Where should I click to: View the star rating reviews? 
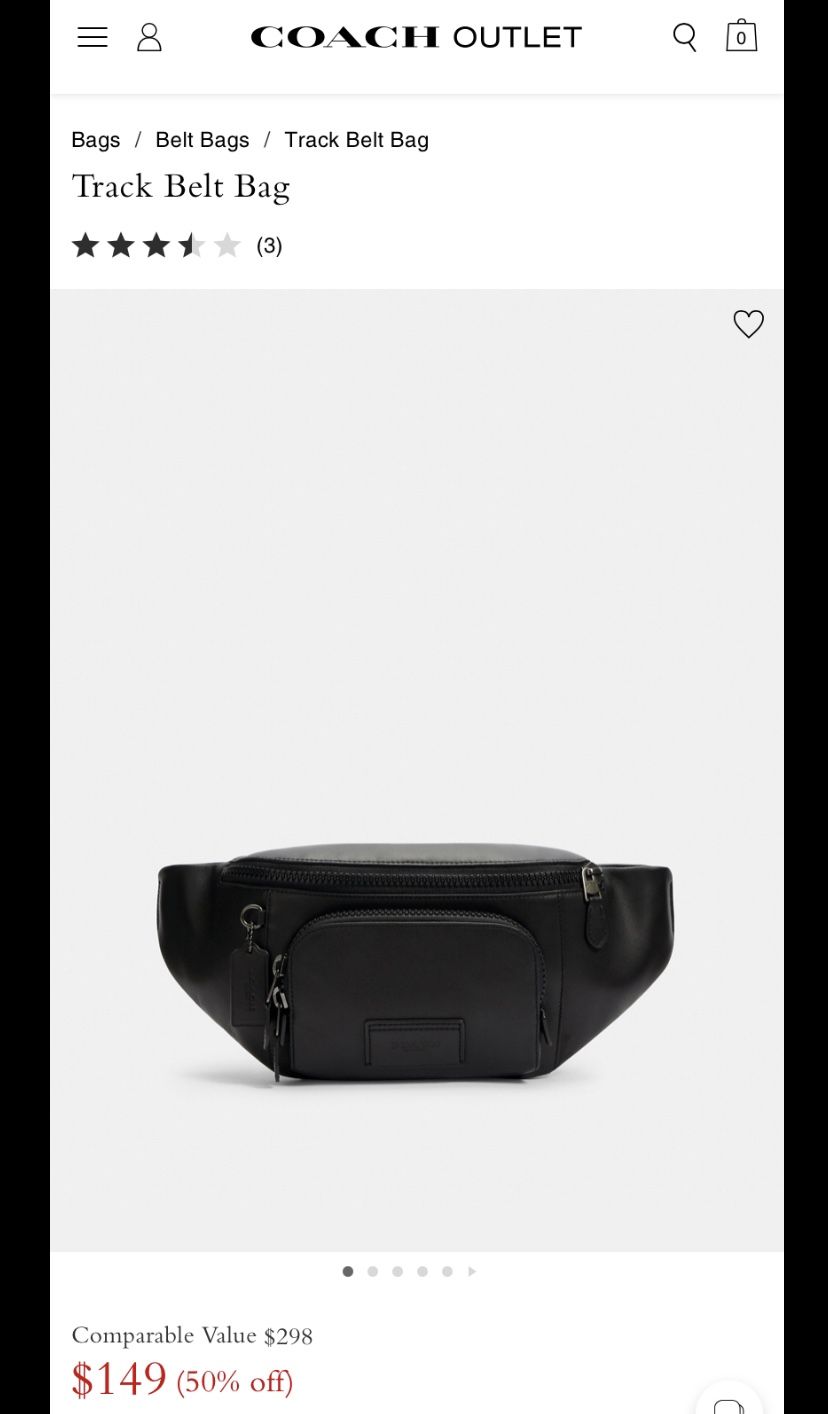176,246
